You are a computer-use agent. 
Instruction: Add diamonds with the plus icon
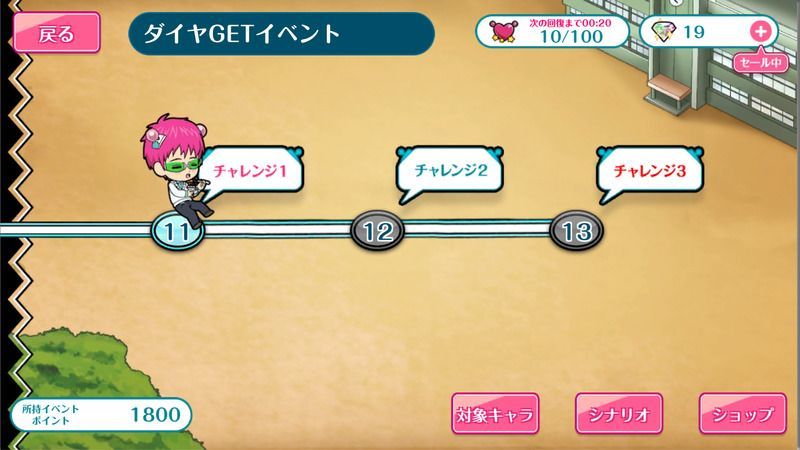tap(759, 31)
